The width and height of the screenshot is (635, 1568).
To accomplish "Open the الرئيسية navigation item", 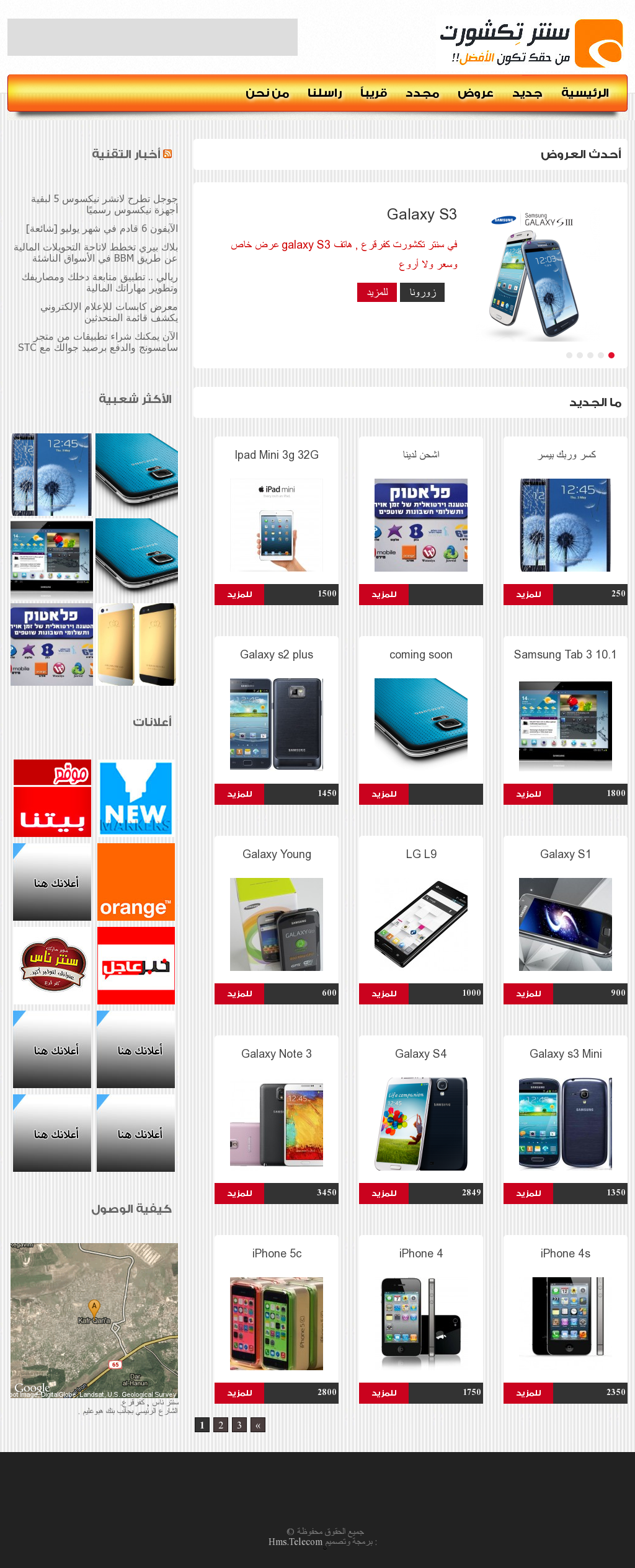I will coord(585,93).
